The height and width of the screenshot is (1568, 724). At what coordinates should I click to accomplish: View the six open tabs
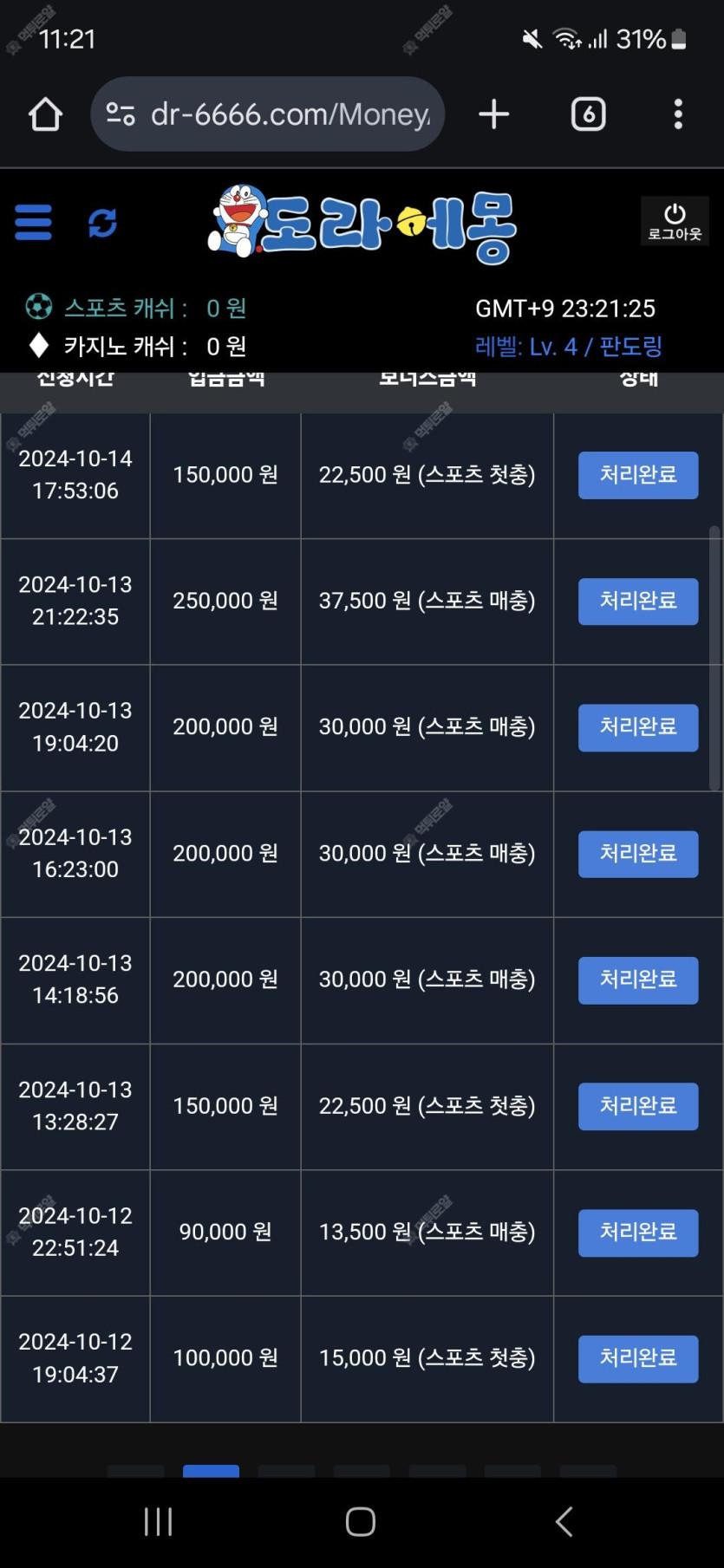pyautogui.click(x=589, y=114)
